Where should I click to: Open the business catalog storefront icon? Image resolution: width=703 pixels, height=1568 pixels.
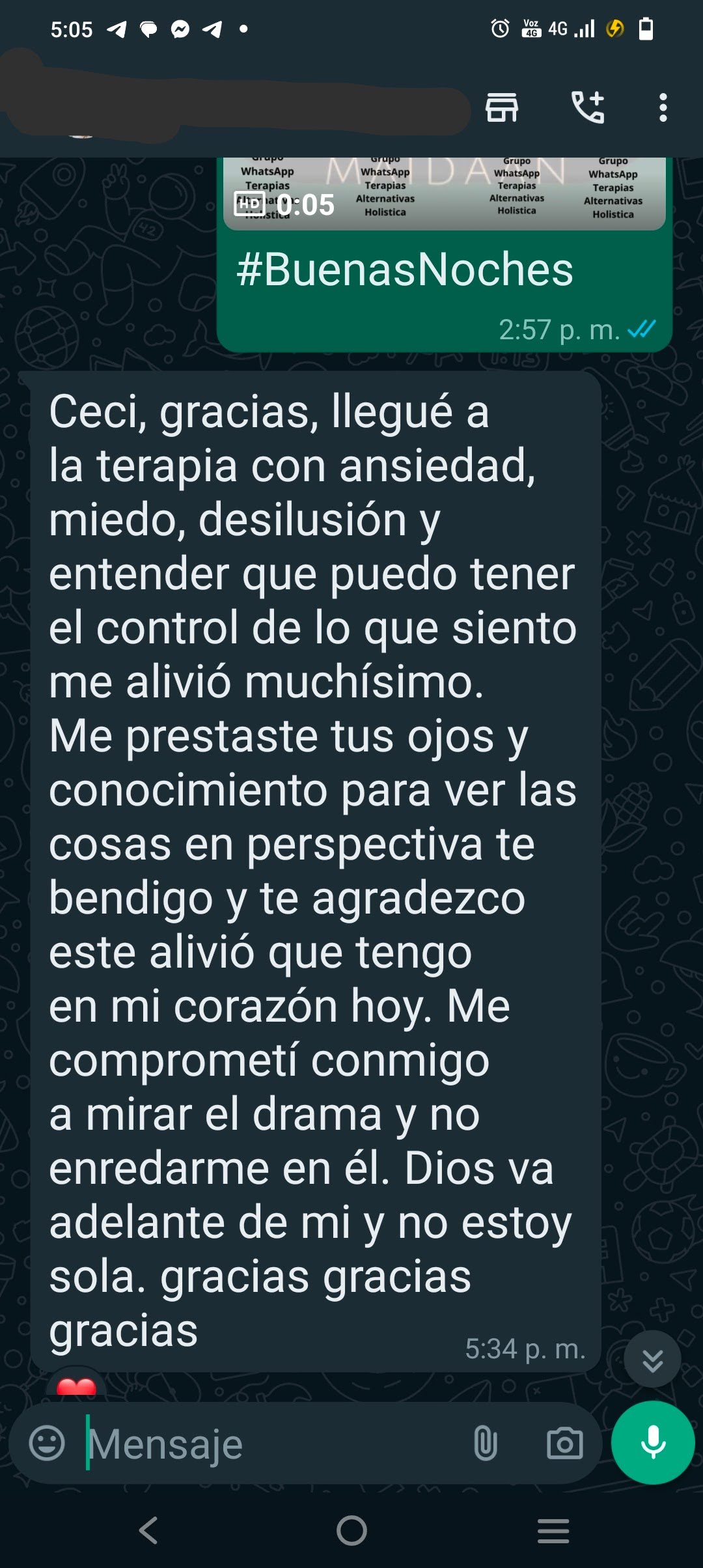(501, 107)
